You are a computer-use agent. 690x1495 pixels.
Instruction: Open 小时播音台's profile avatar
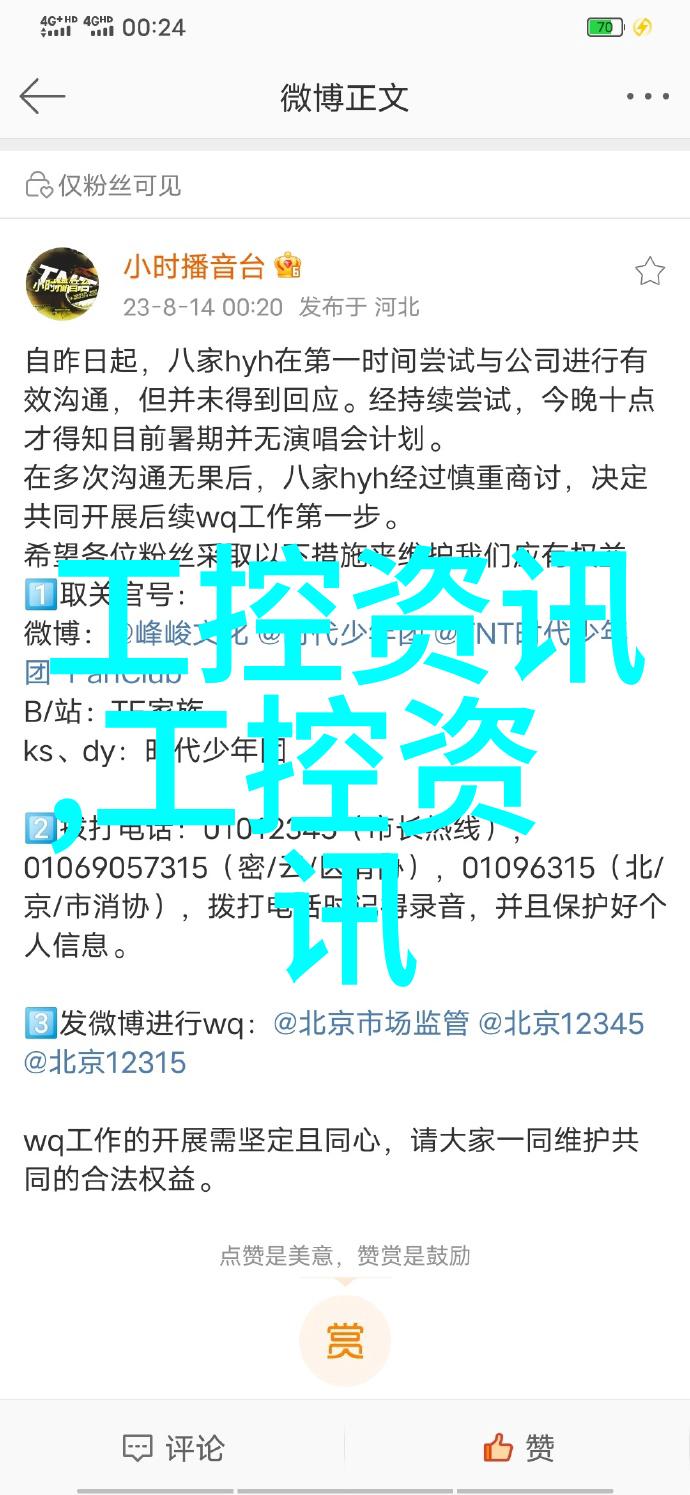62,284
